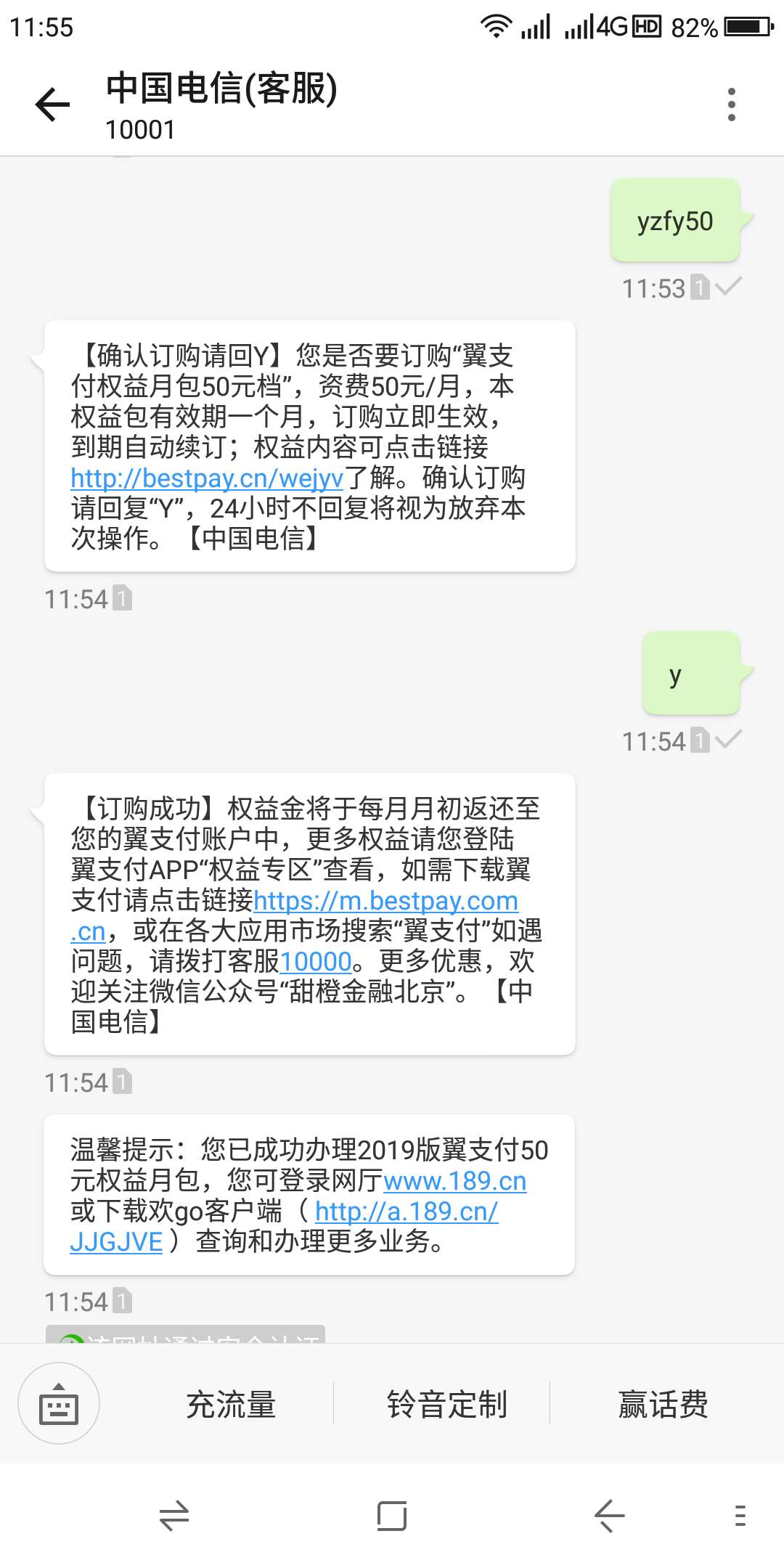Tap the system home button
This screenshot has width=784, height=1568.
point(391,1516)
